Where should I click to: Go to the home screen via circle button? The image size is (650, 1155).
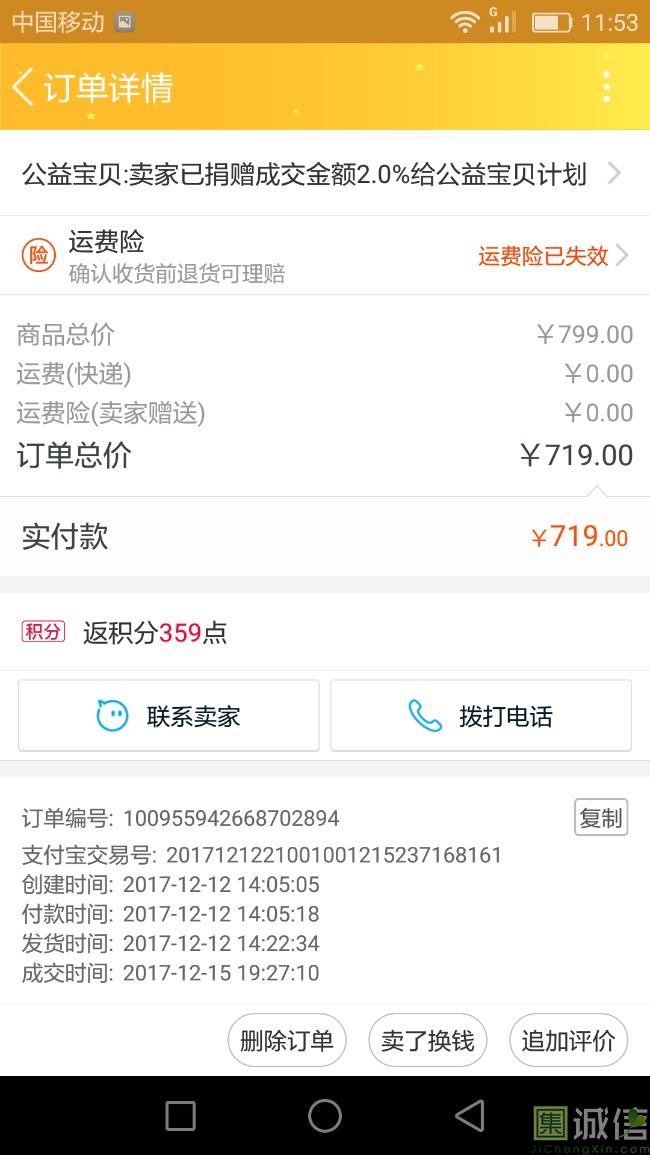pyautogui.click(x=325, y=1116)
